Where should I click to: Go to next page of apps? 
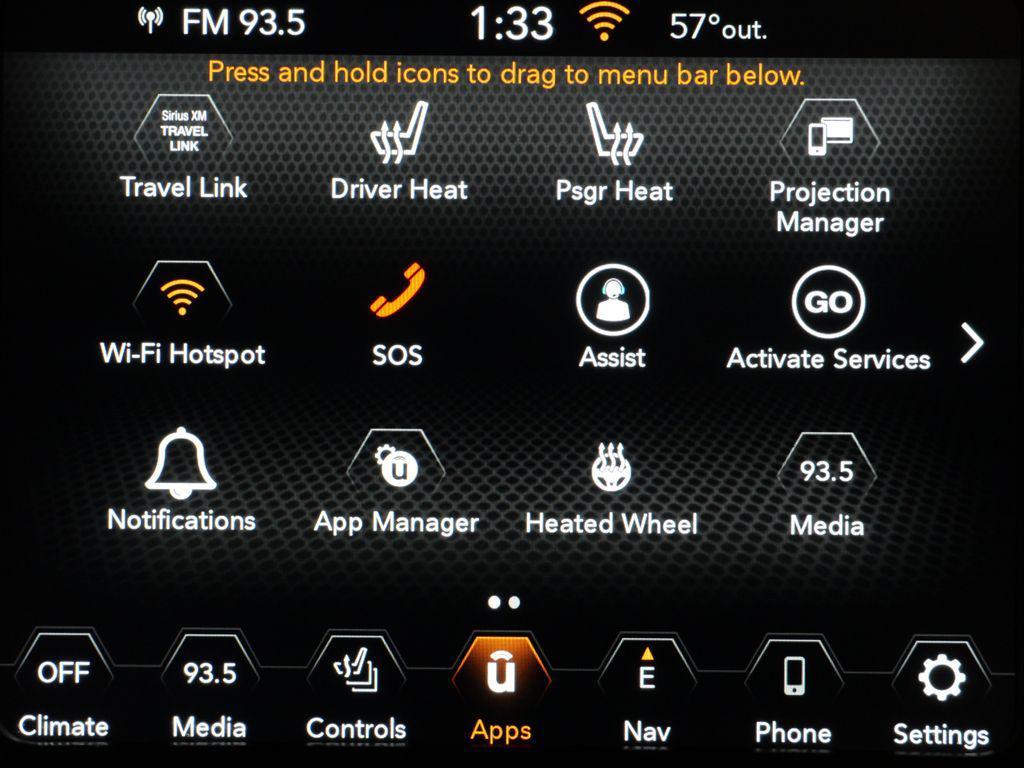coord(971,343)
